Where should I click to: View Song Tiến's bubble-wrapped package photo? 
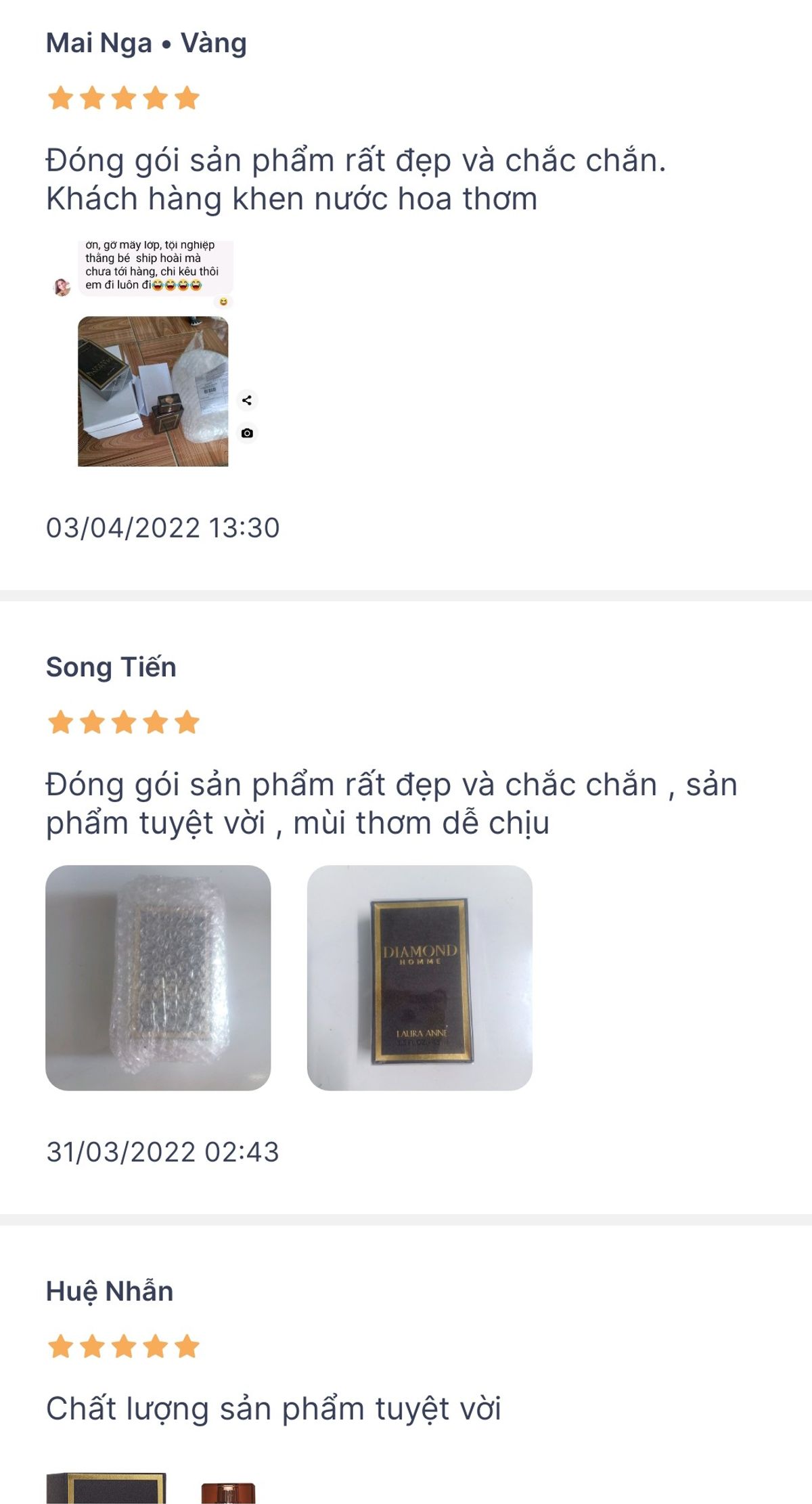tap(158, 977)
